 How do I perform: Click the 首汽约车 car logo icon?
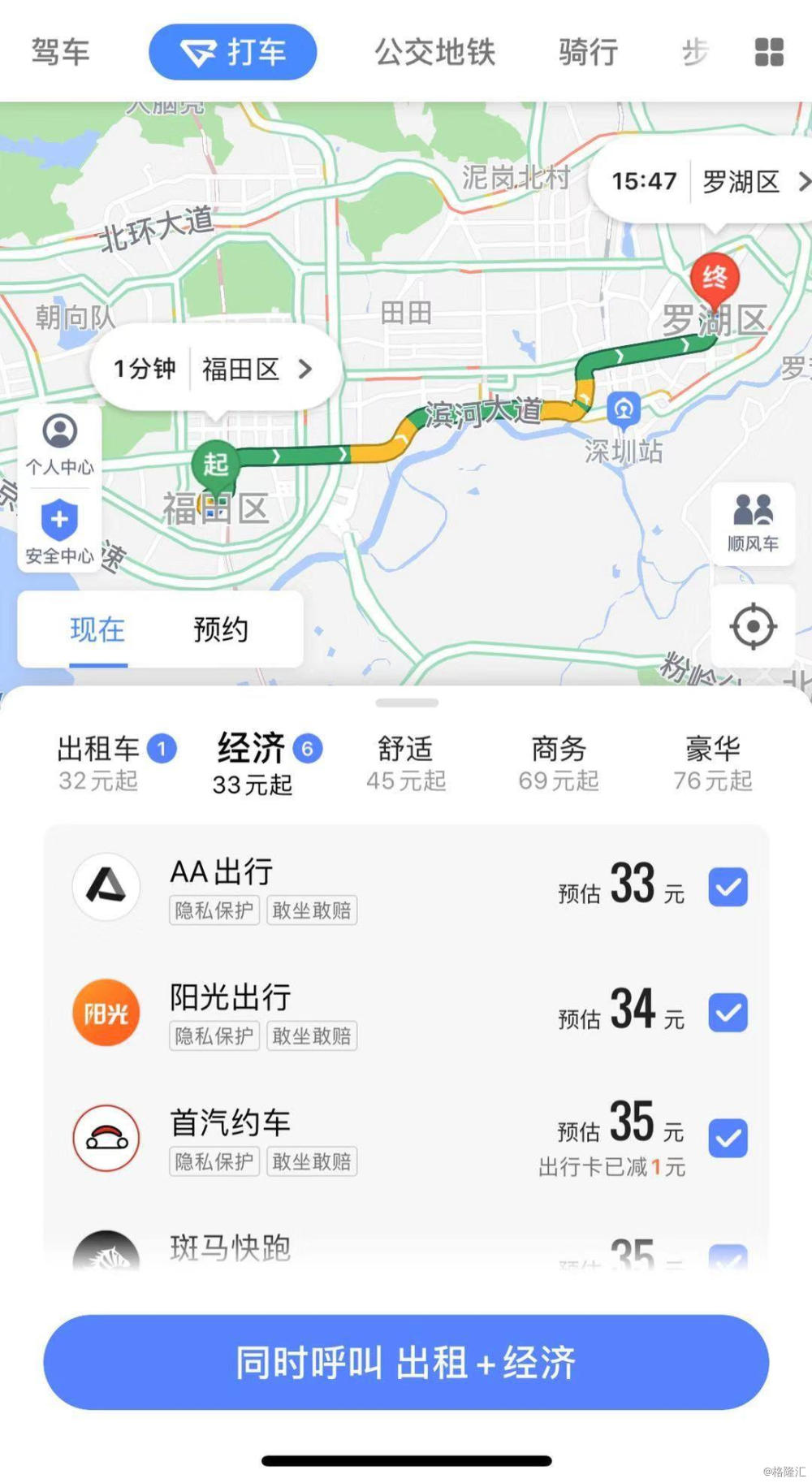coord(106,1138)
